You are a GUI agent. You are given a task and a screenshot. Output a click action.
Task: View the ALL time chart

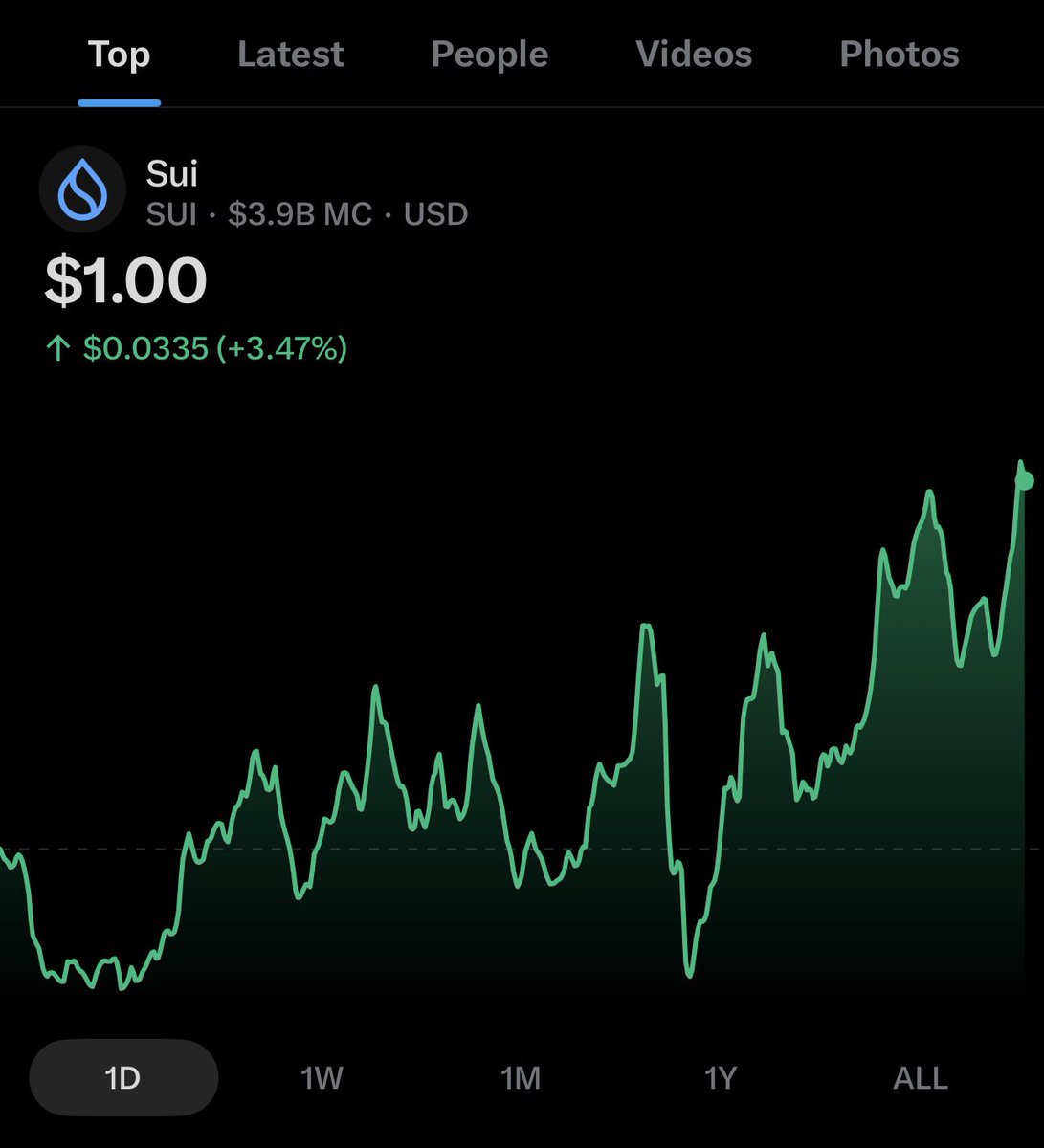[x=920, y=1078]
